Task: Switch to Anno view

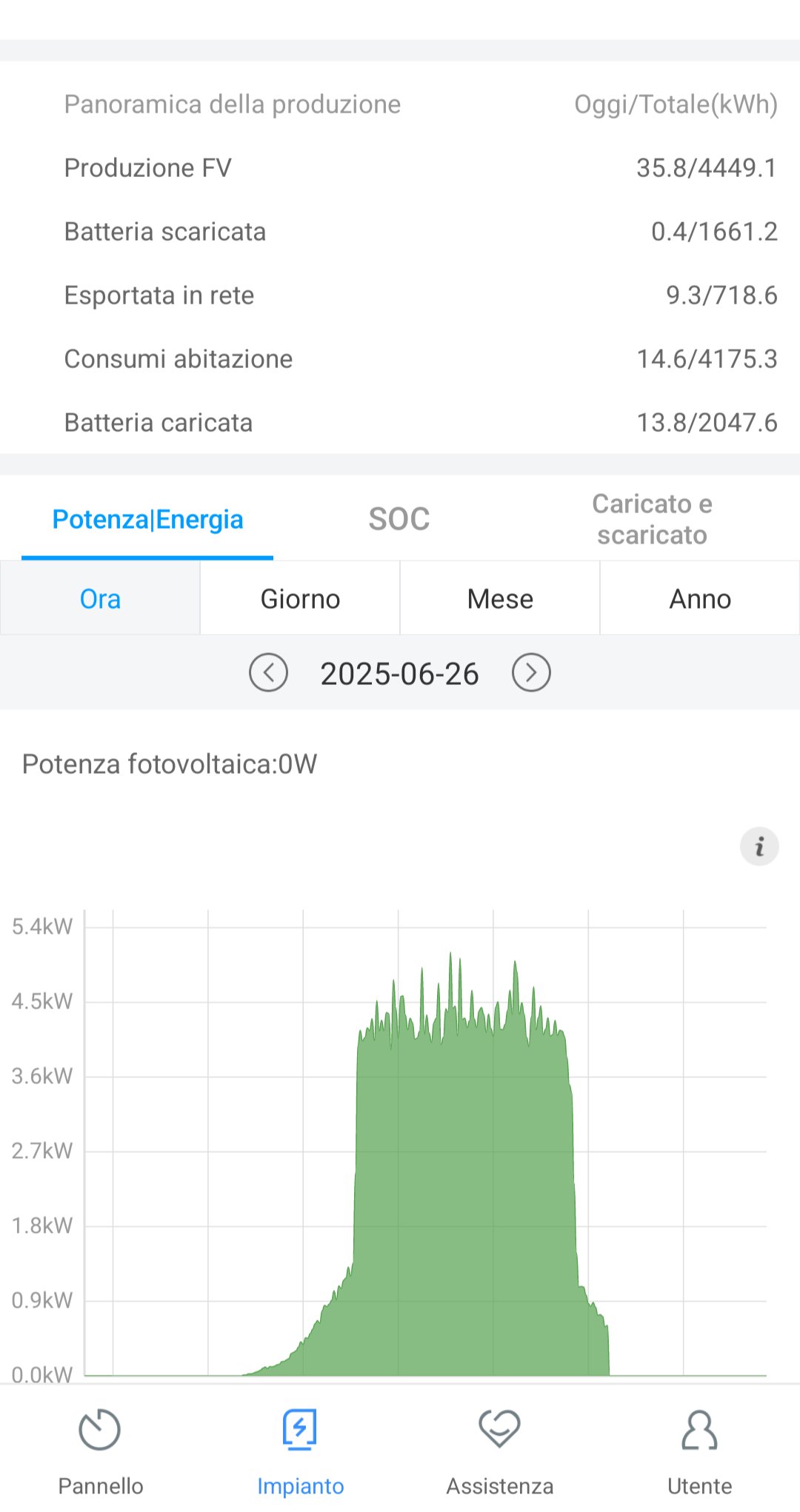Action: 700,598
